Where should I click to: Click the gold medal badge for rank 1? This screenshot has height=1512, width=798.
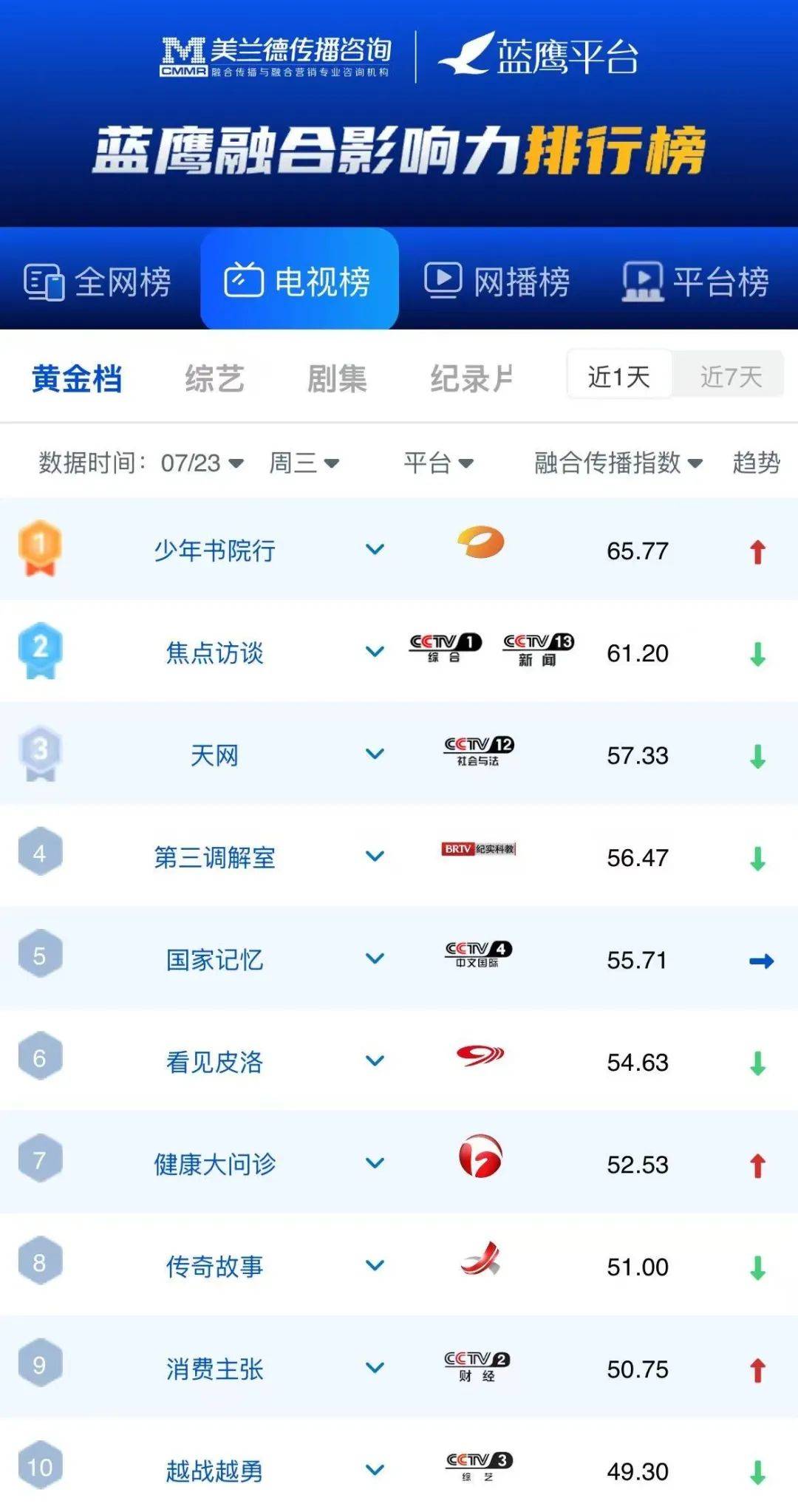point(41,549)
